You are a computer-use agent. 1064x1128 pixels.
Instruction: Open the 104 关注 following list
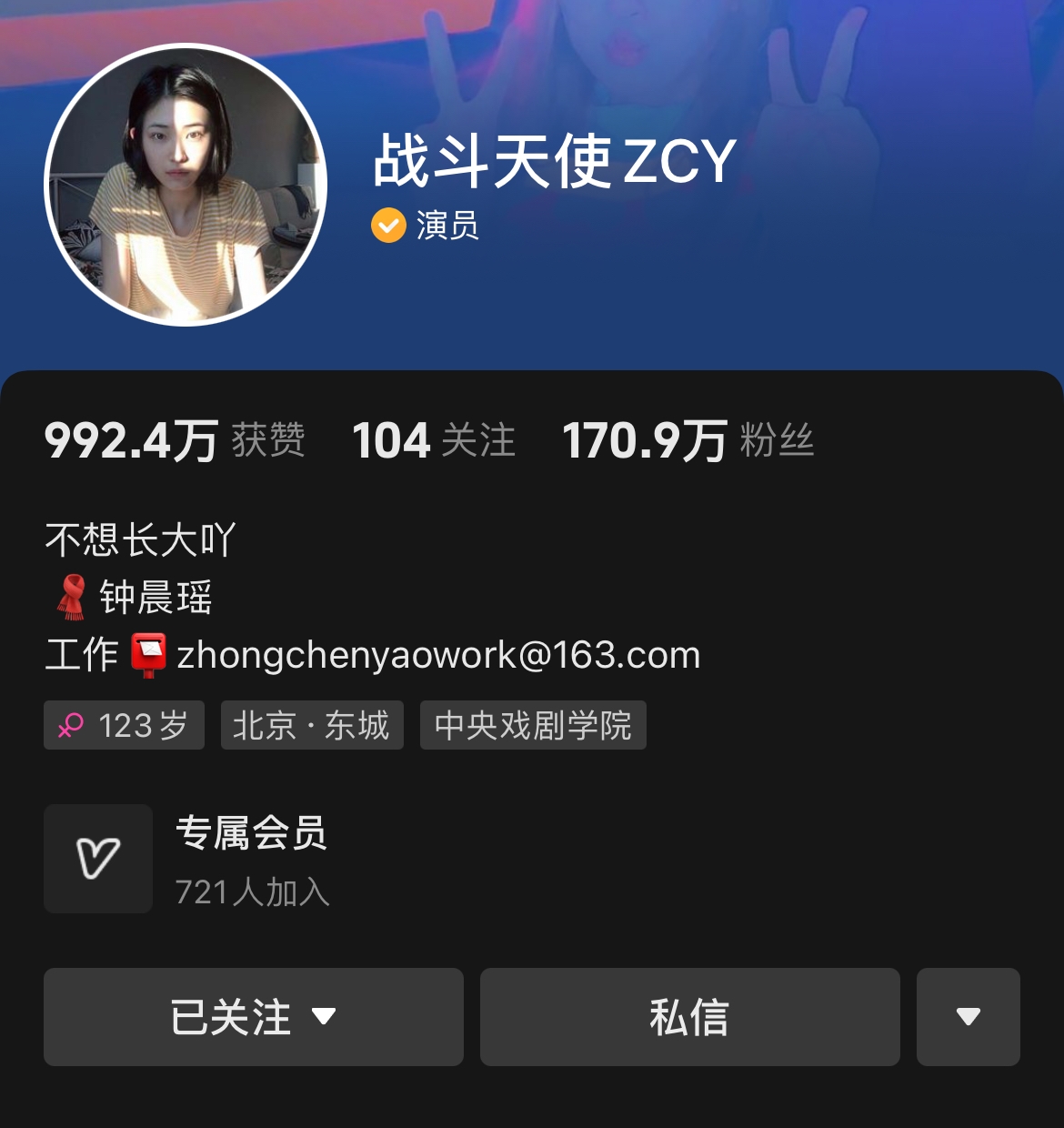434,441
